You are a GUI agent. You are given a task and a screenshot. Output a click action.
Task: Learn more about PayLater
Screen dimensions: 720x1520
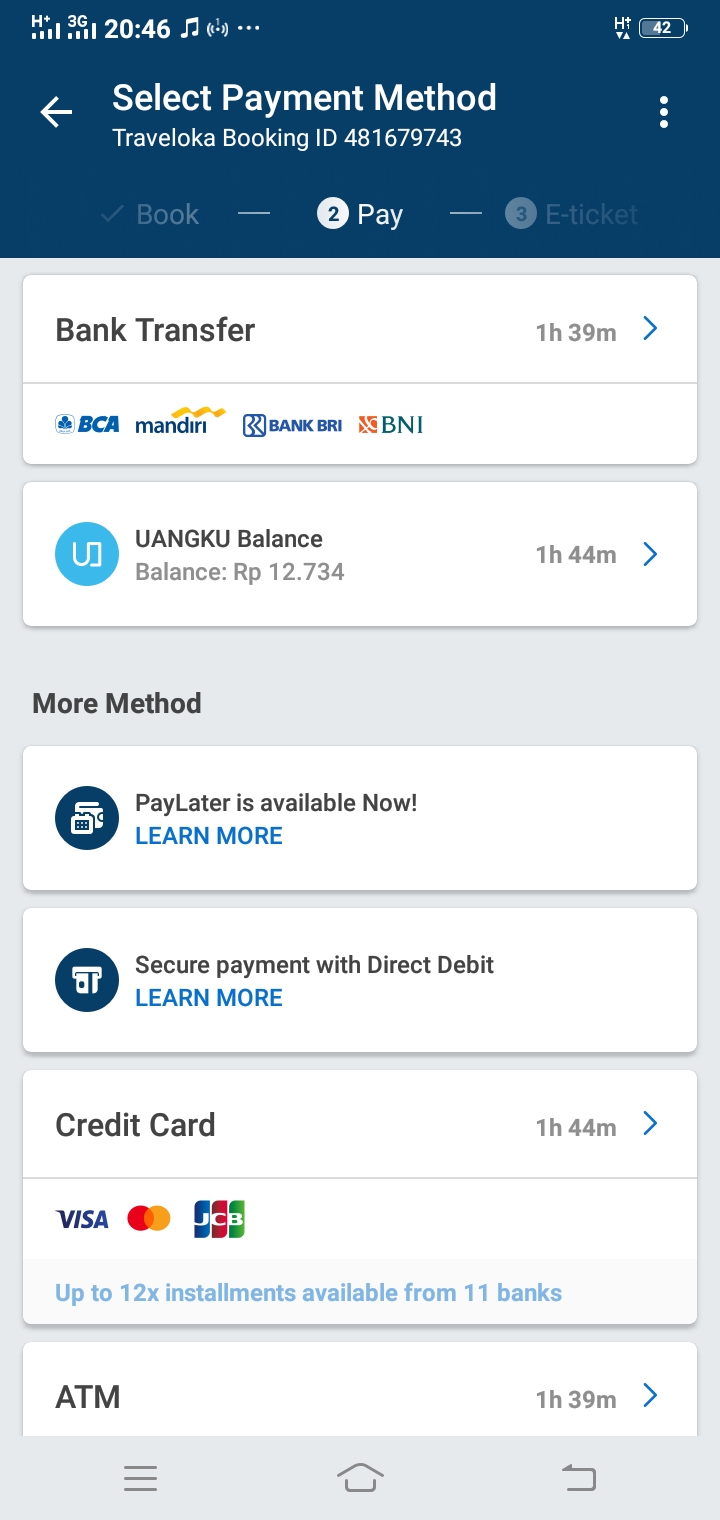[209, 836]
